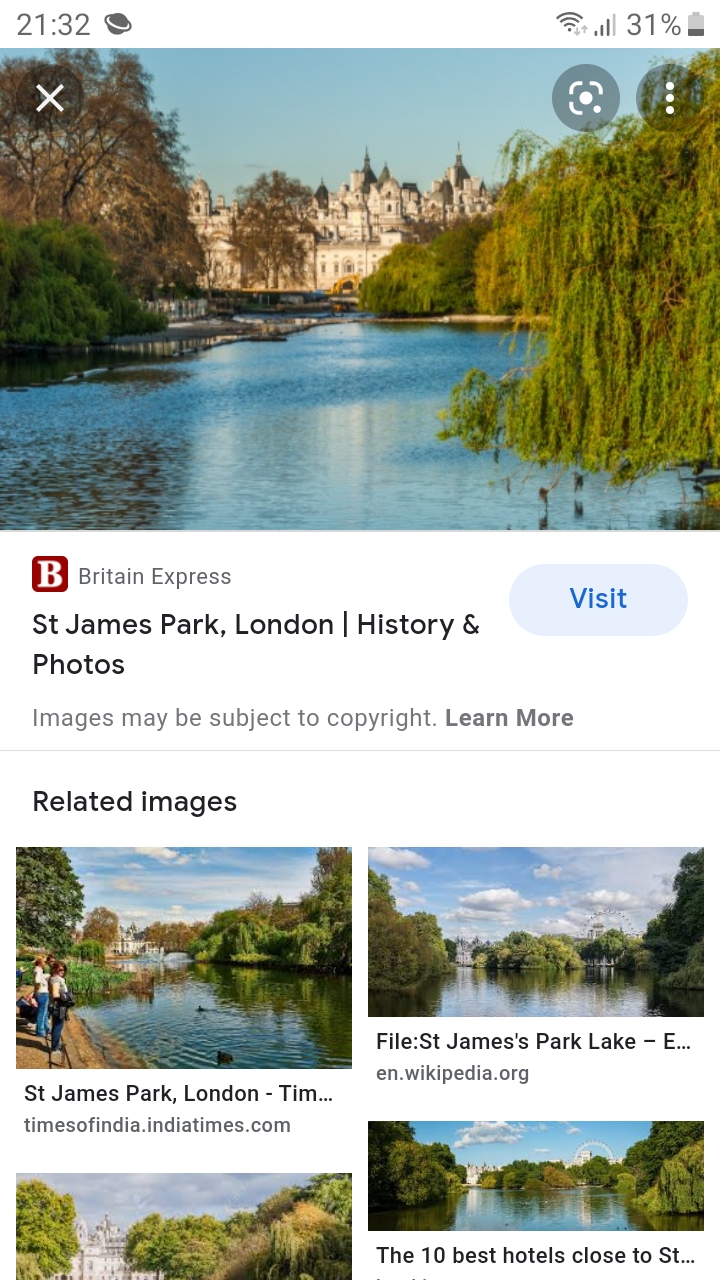Open the three-dot overflow menu
The width and height of the screenshot is (720, 1280).
coord(669,98)
